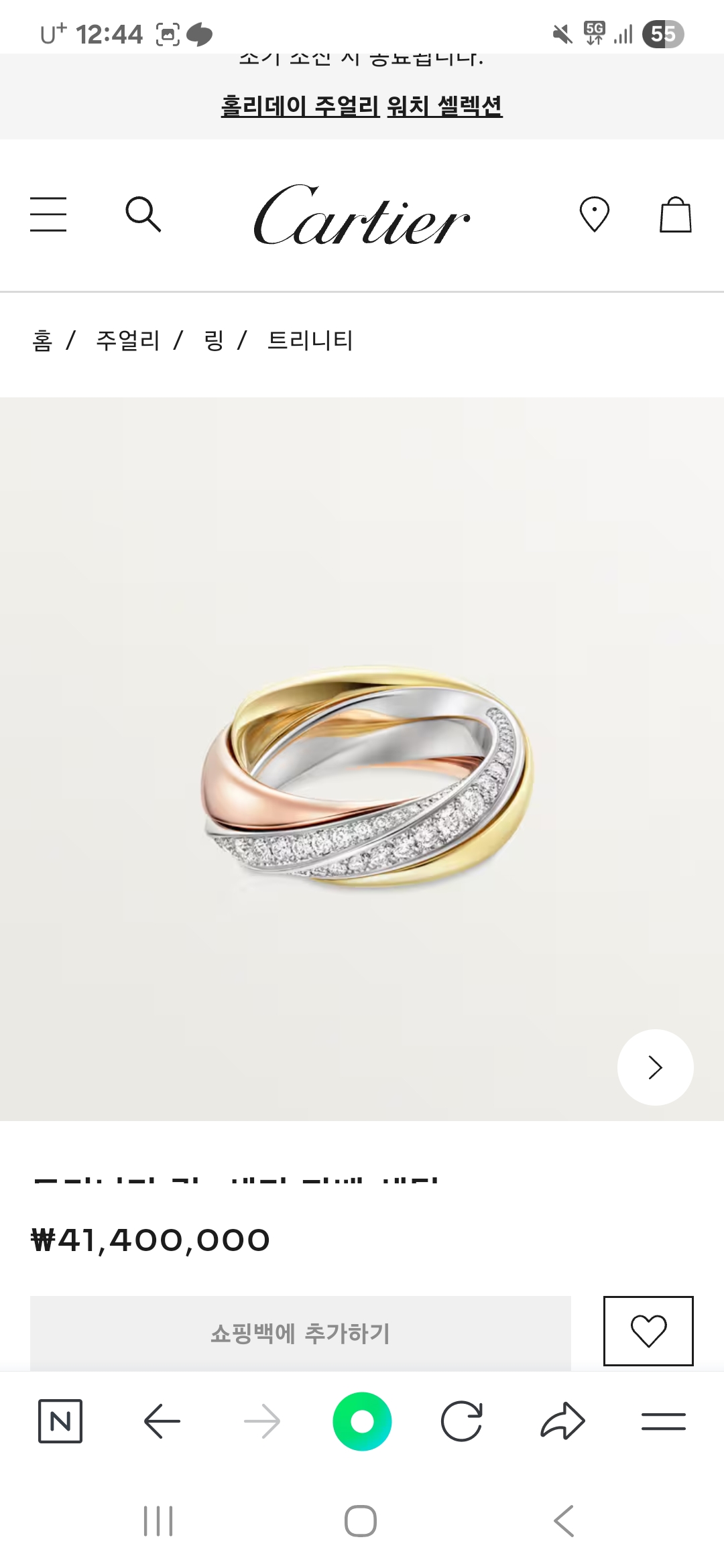Tap system home button
Viewport: 724px width, 1568px height.
(361, 1520)
